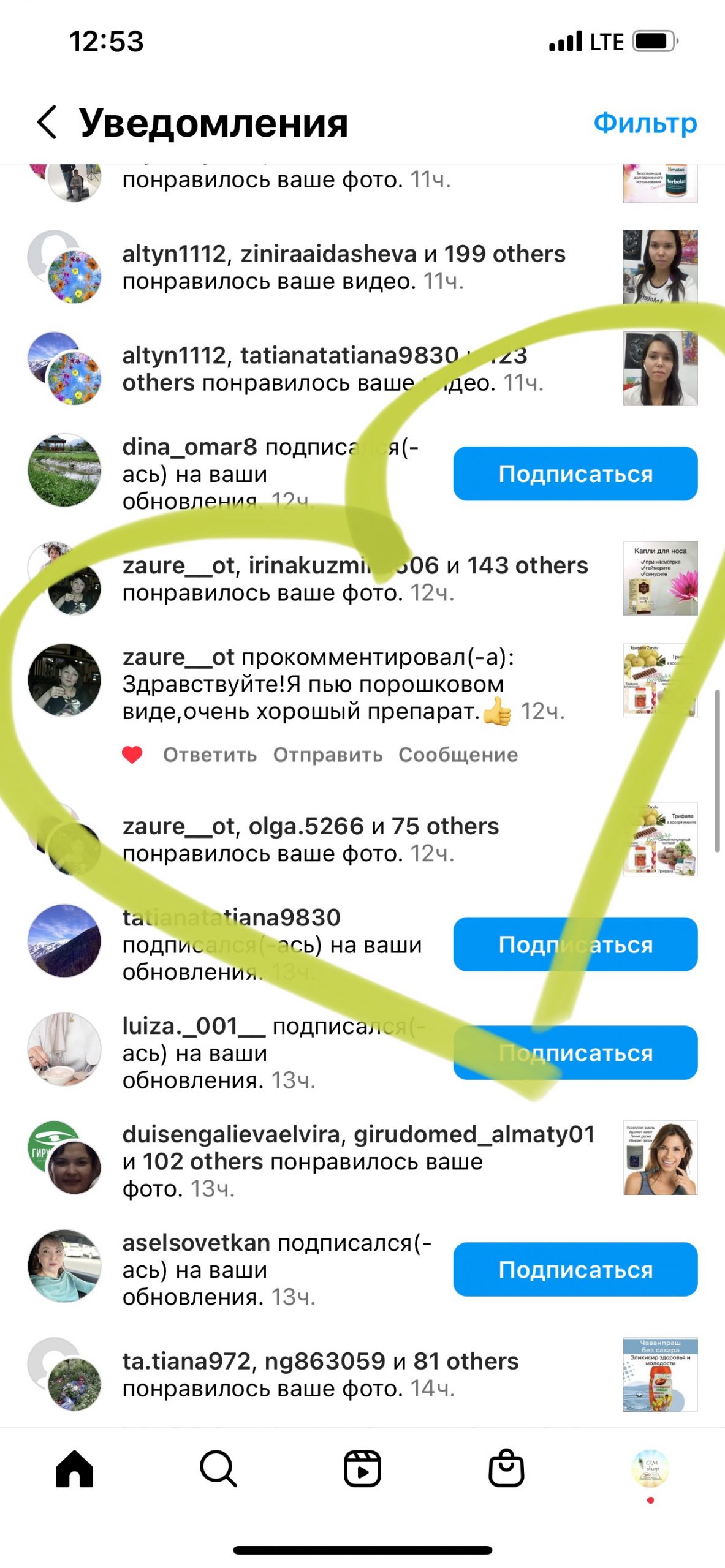Follow back tatianatatiana9830
This screenshot has height=1568, width=725.
click(575, 944)
